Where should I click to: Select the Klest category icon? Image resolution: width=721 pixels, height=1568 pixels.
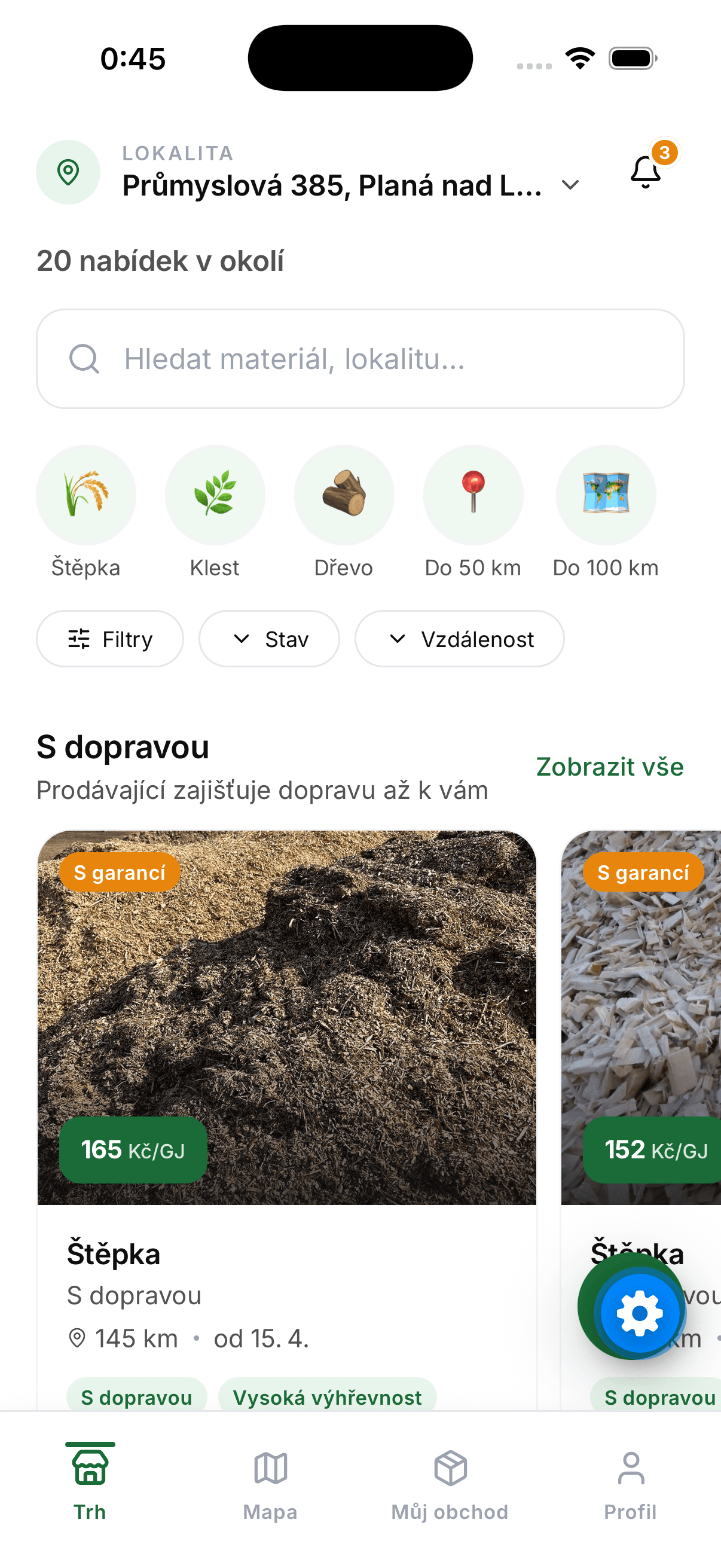tap(215, 495)
